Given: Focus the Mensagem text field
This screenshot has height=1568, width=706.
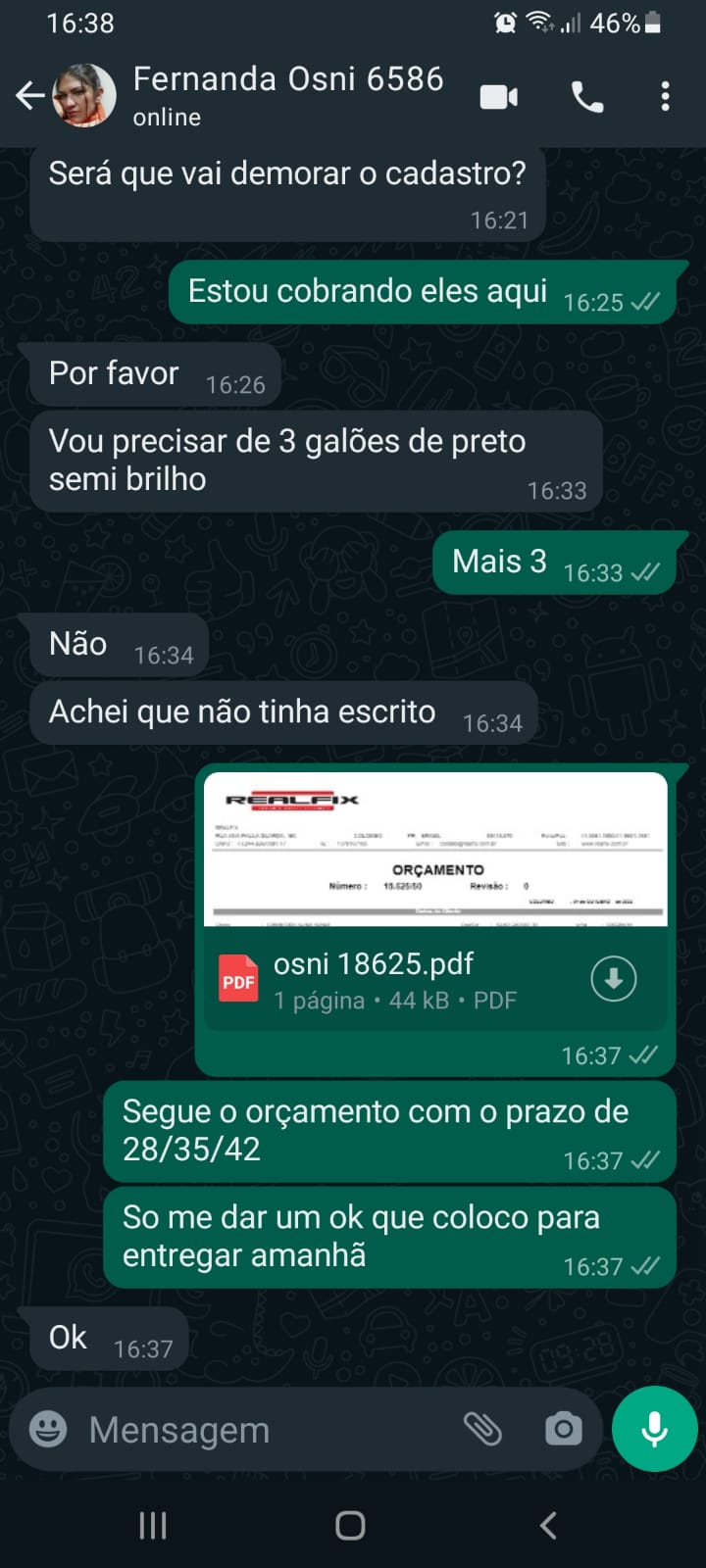Looking at the screenshot, I should pos(265,1430).
